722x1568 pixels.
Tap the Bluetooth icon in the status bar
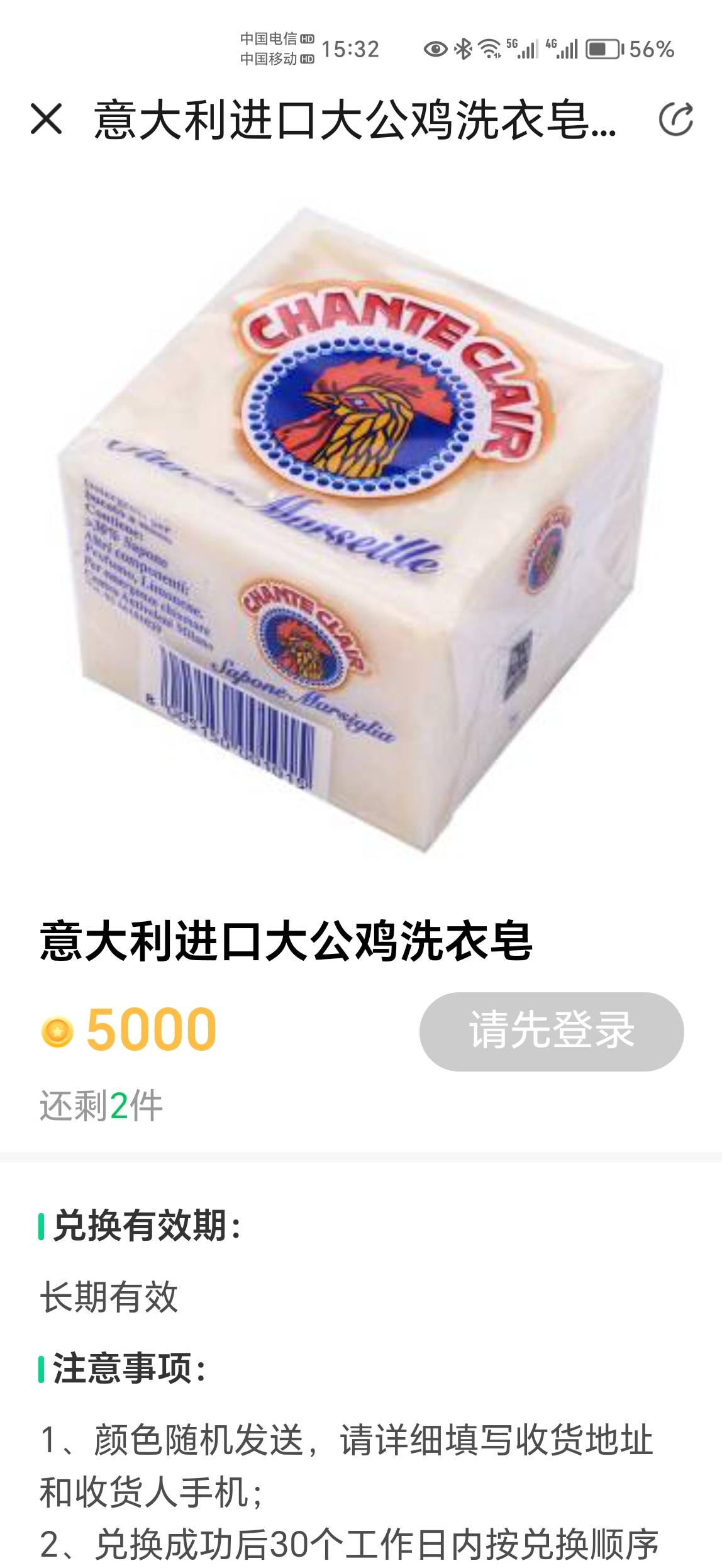point(463,48)
